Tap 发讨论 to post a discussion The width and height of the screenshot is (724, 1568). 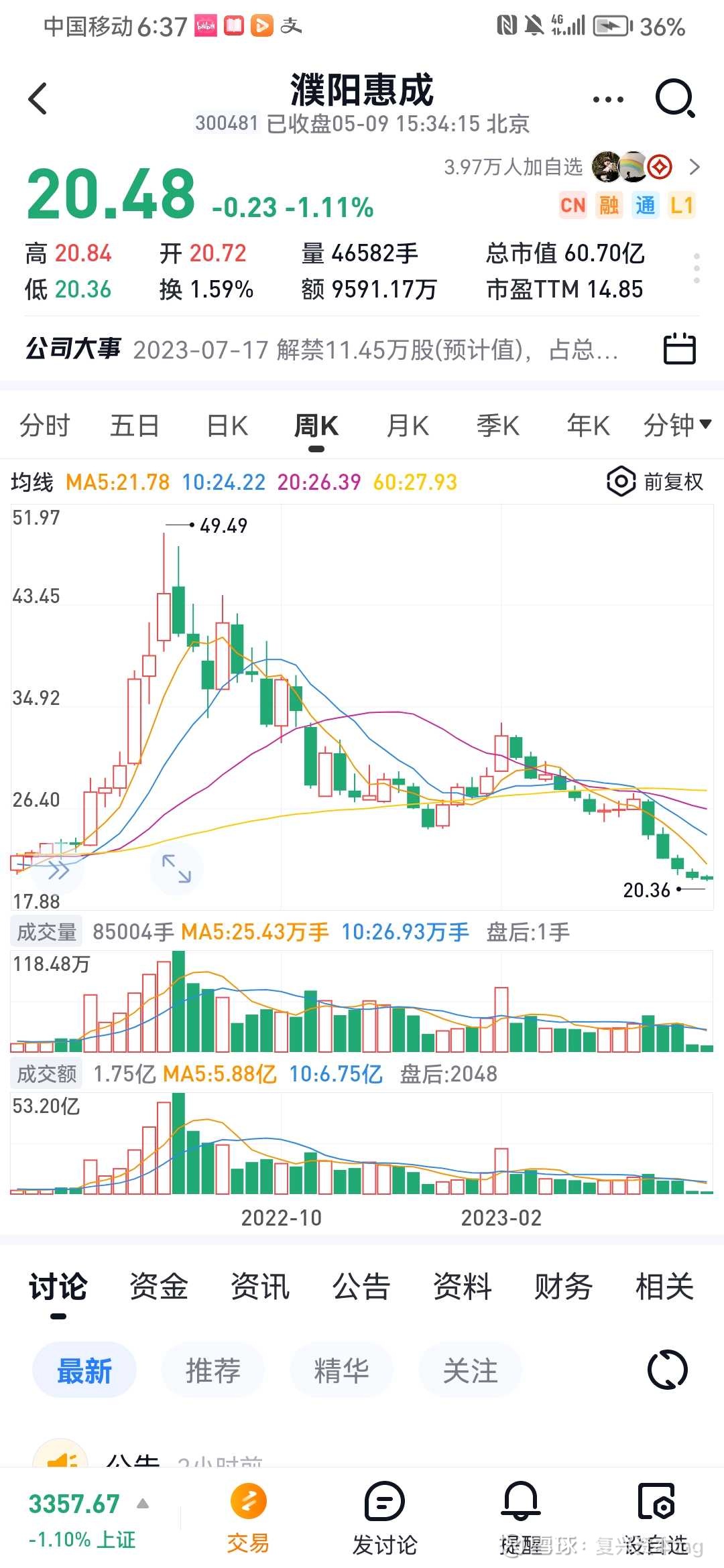[385, 1518]
